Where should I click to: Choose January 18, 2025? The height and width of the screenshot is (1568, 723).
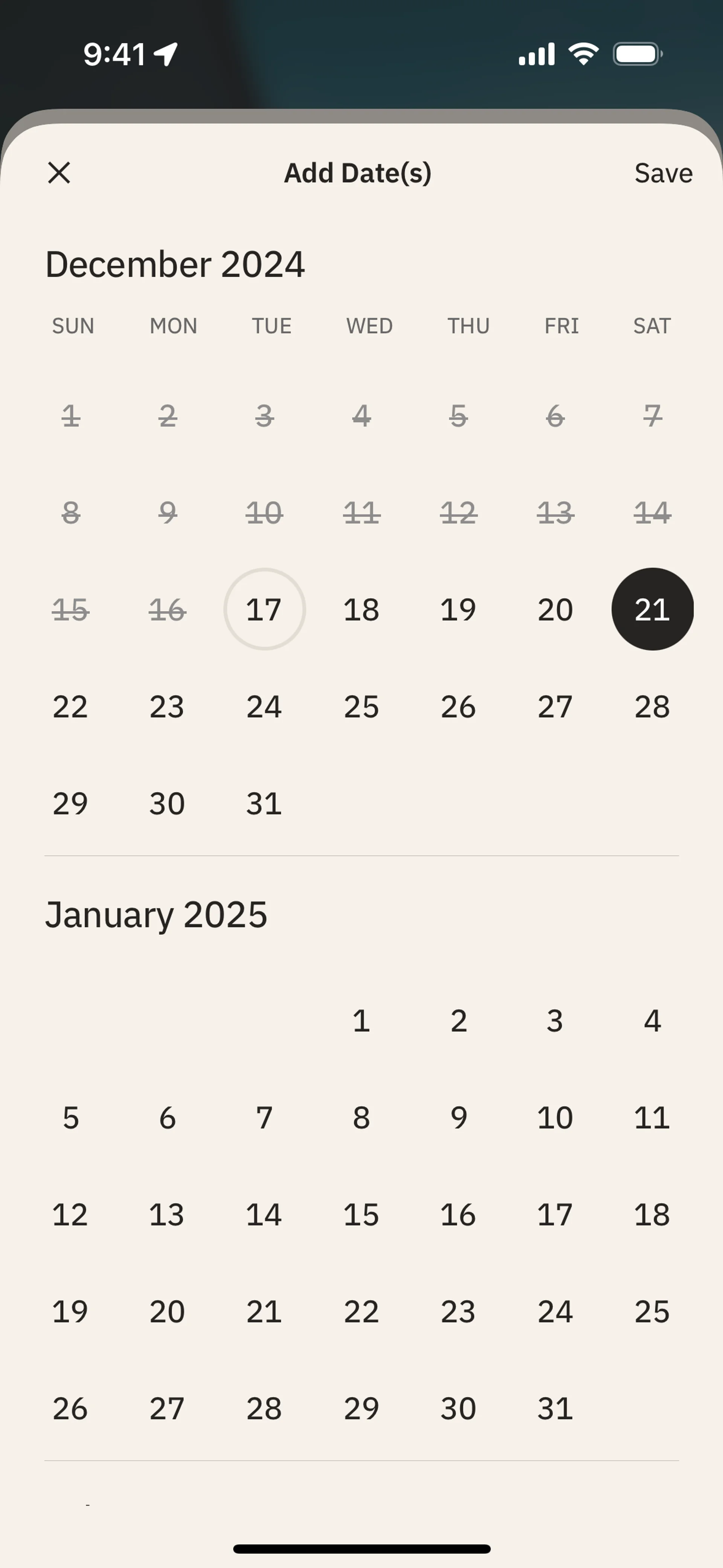coord(652,1214)
